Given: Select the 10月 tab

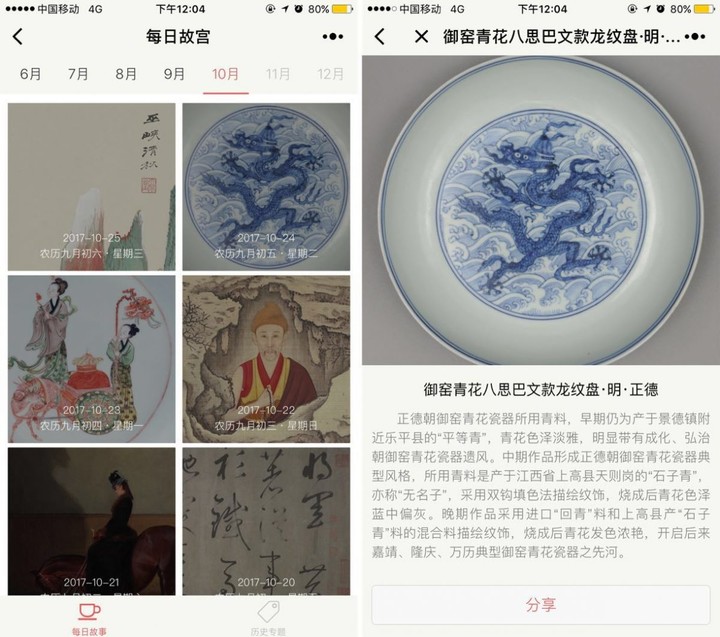Looking at the screenshot, I should coord(226,74).
